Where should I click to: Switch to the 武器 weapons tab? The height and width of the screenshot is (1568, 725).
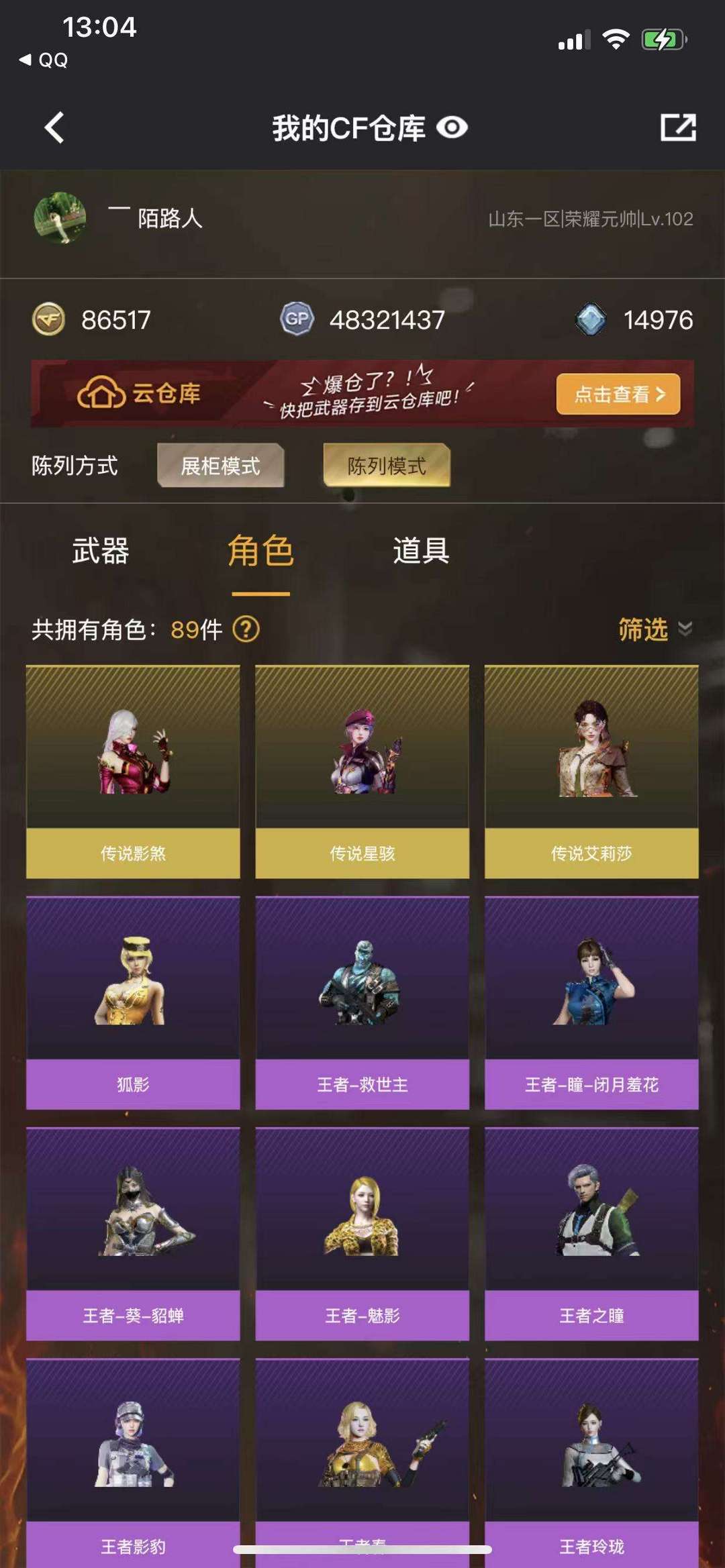[101, 552]
